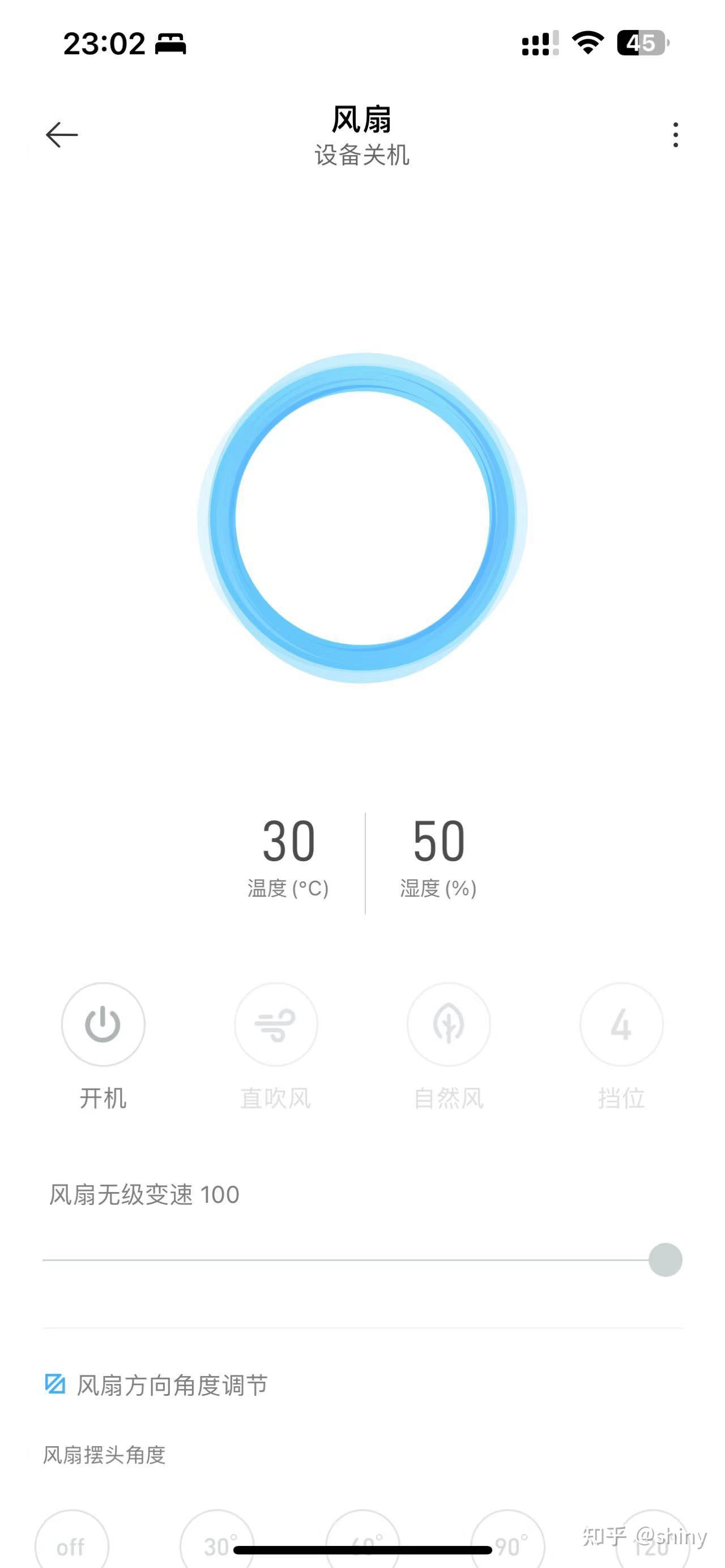This screenshot has width=725, height=1568.
Task: Turn on the fan with 开机
Action: tap(103, 1024)
